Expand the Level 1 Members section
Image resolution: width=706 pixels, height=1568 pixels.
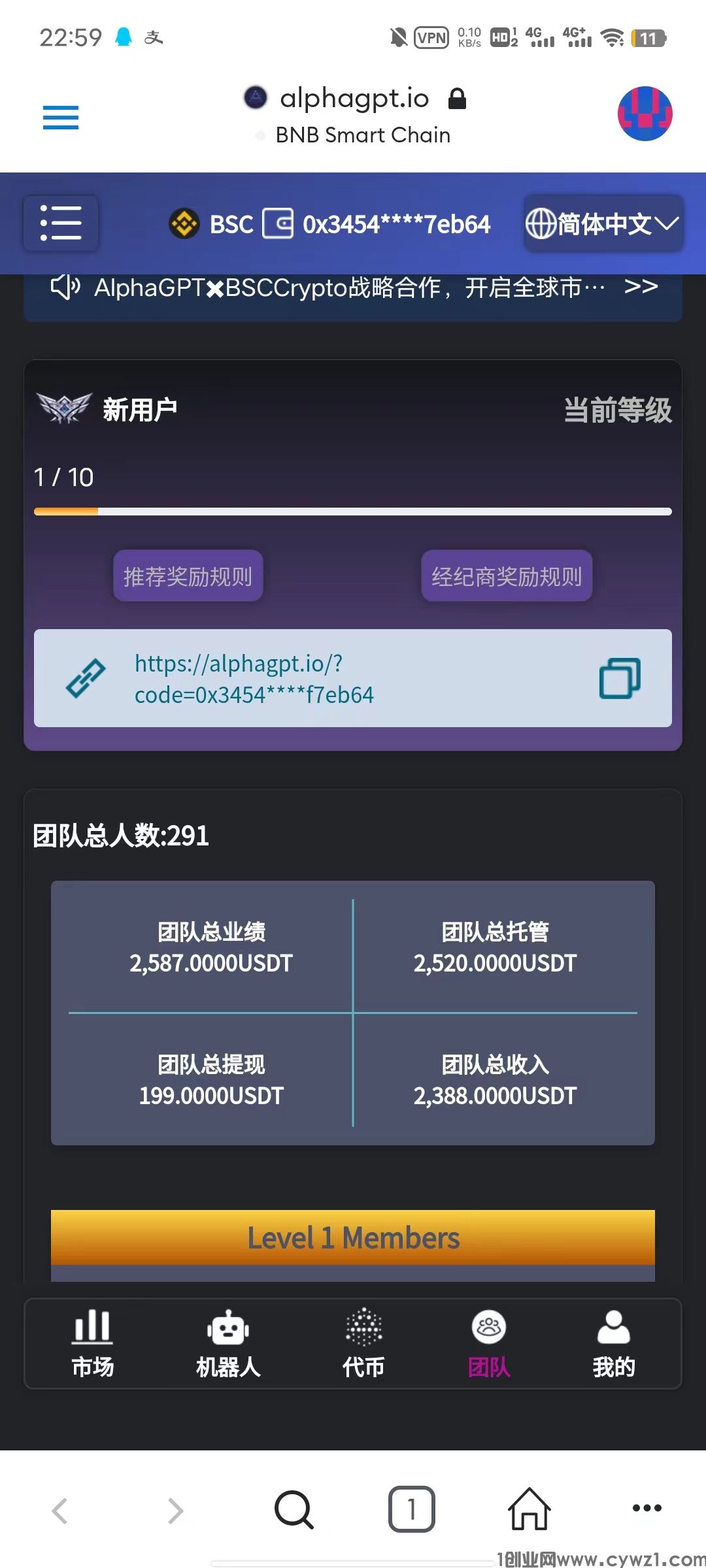point(353,1238)
